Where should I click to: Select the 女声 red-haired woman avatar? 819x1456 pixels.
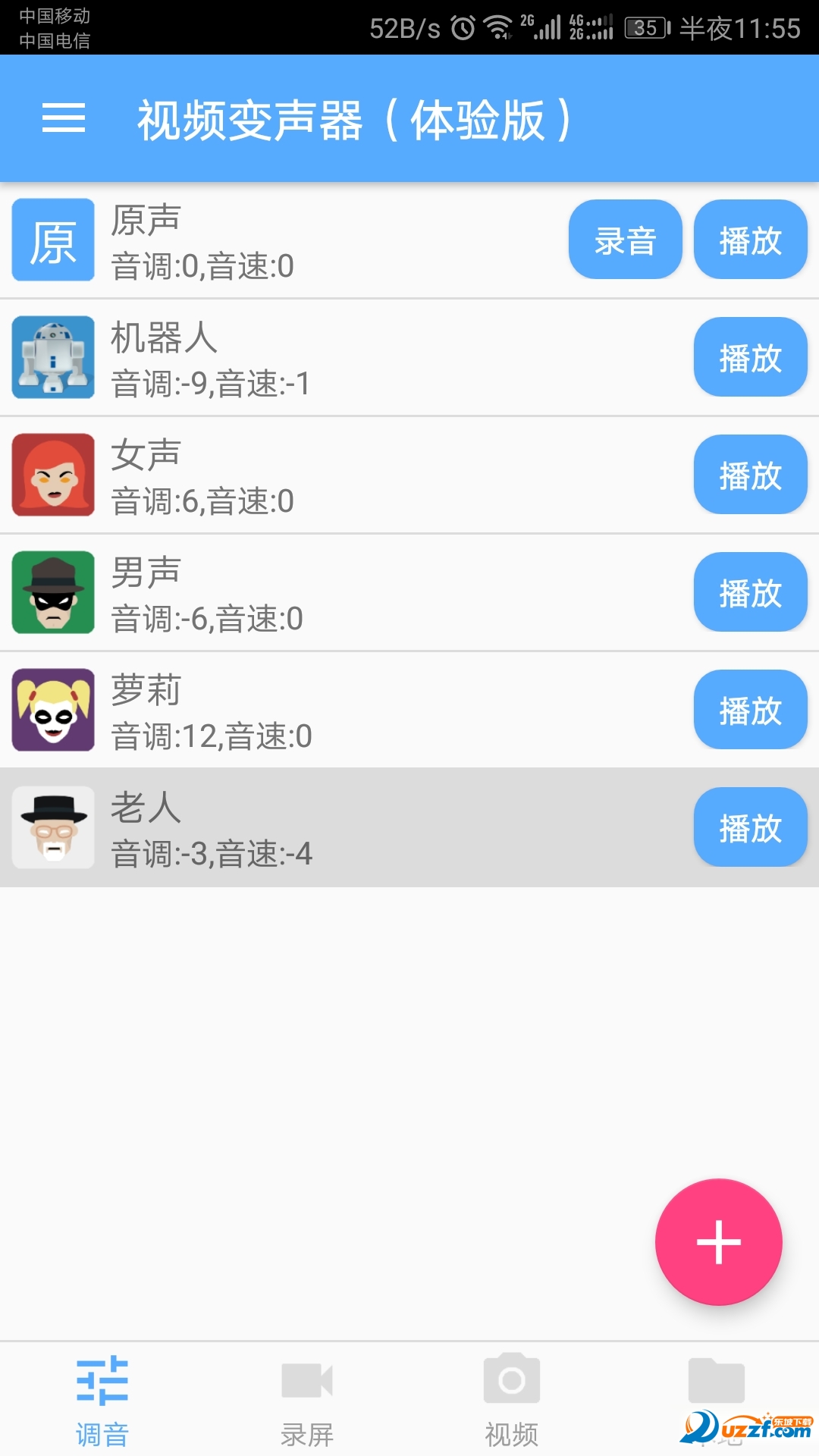[x=52, y=475]
